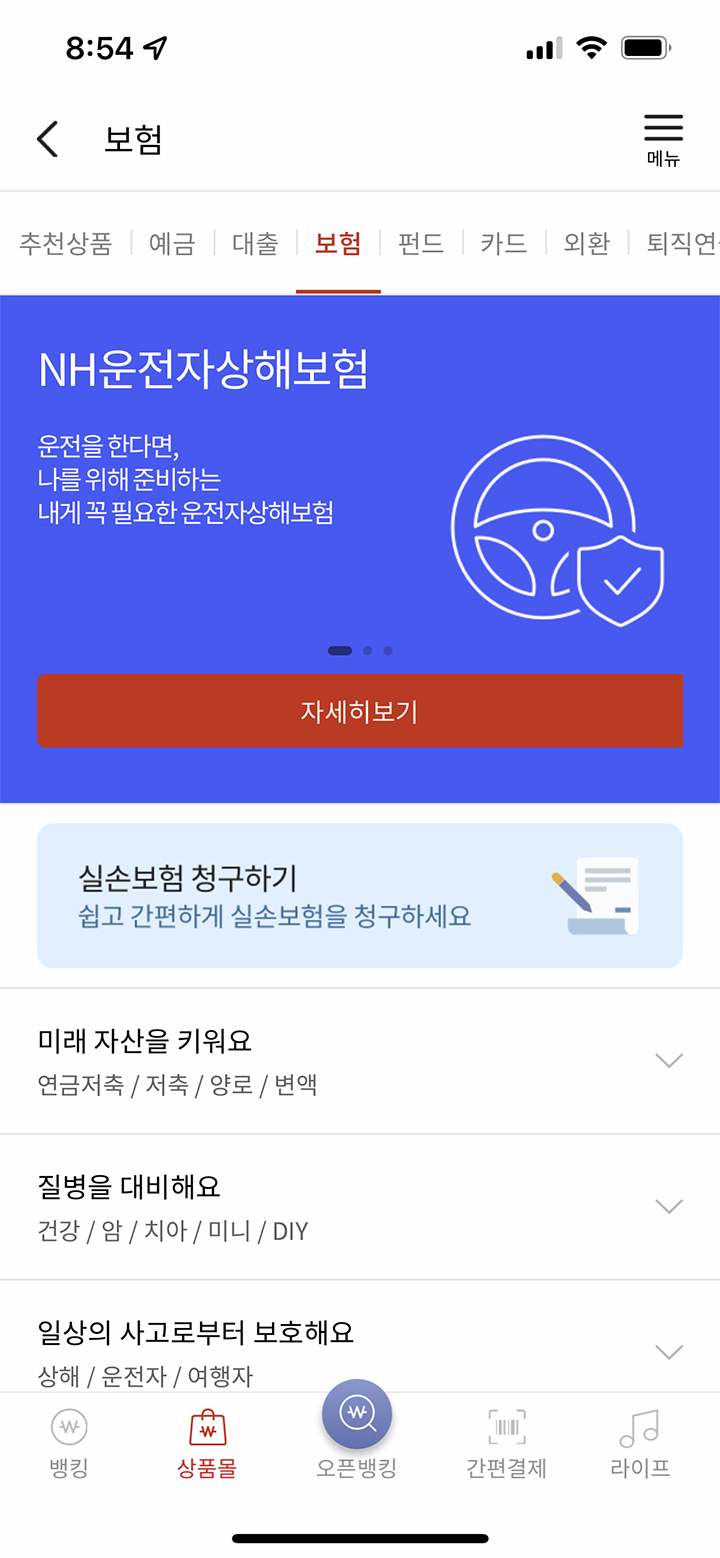This screenshot has width=720, height=1558.
Task: Switch to the 카드 tab
Action: pyautogui.click(x=503, y=243)
